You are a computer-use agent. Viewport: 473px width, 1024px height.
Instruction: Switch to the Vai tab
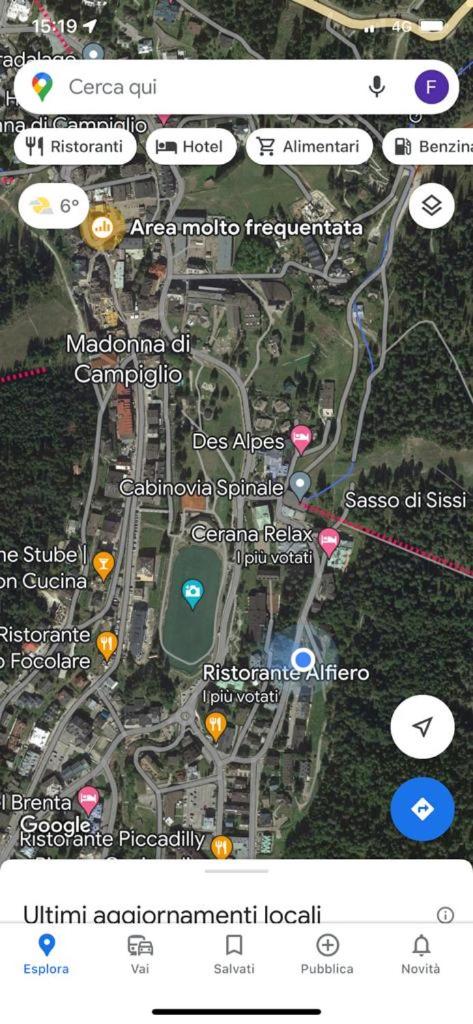pos(140,955)
